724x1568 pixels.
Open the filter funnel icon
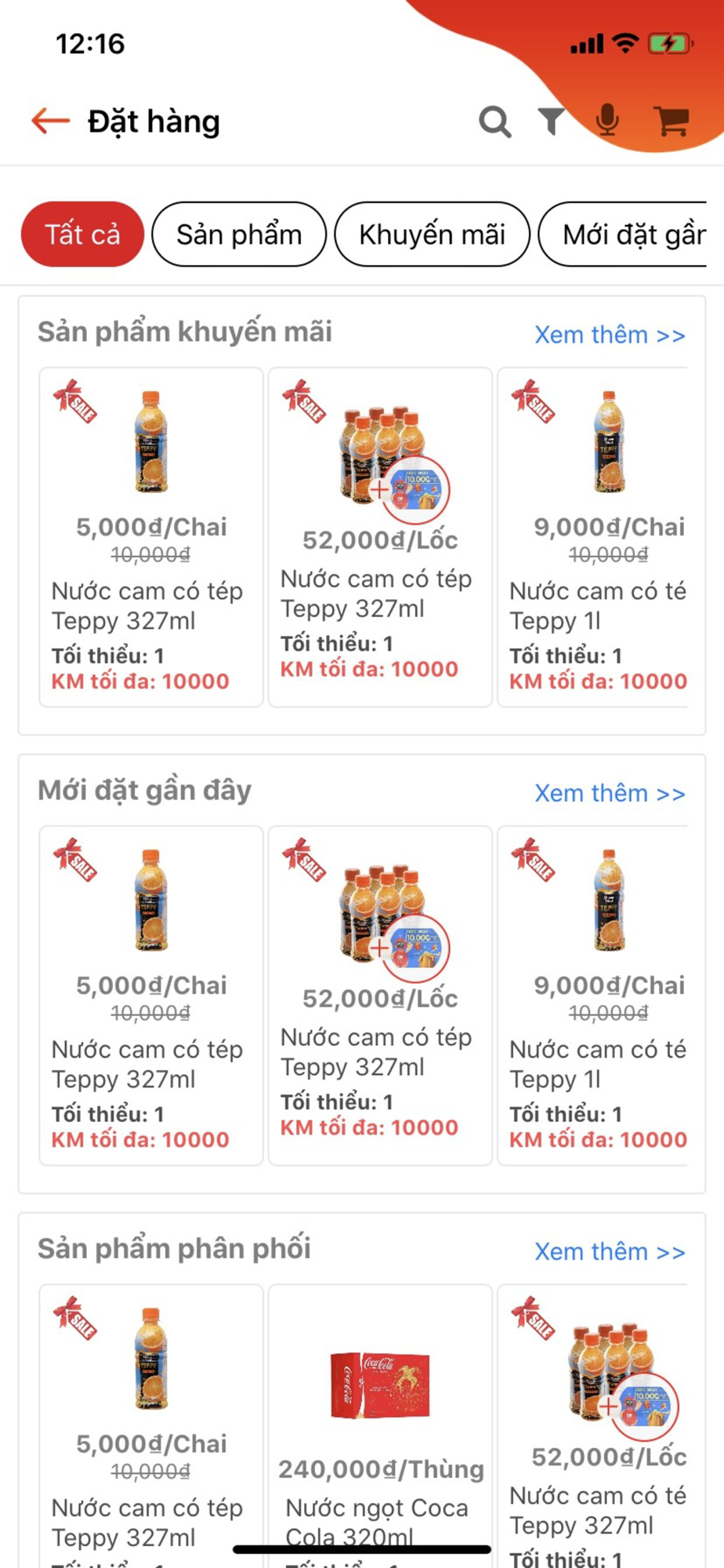coord(552,122)
